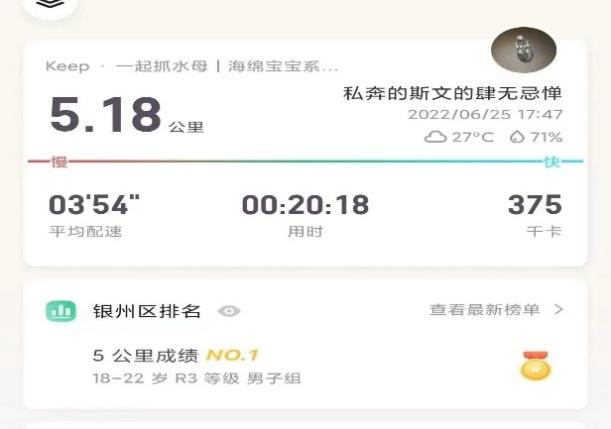The image size is (611, 429).
Task: Open the map layers button
Action: 49,4
